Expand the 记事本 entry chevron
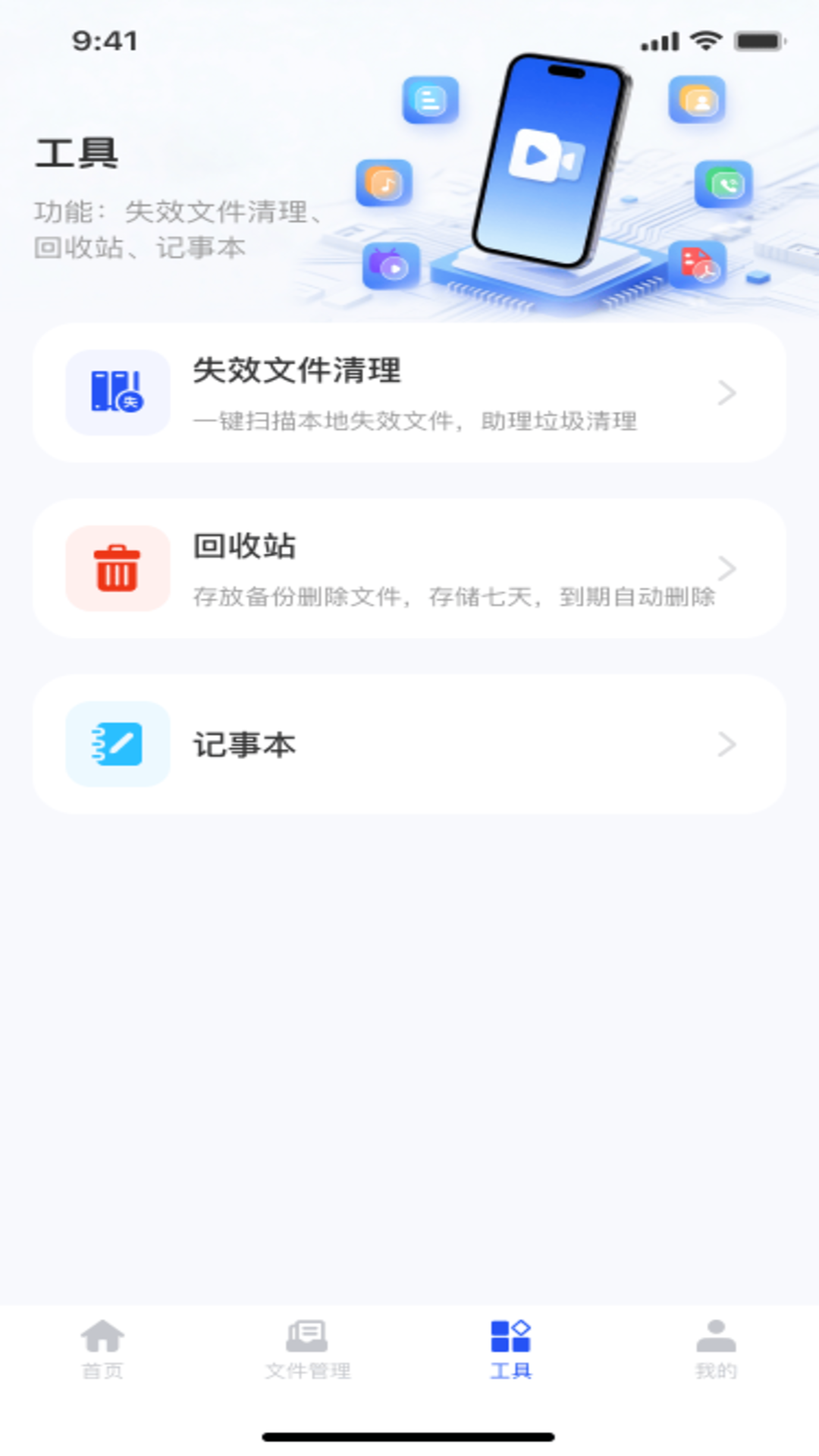 point(728,744)
